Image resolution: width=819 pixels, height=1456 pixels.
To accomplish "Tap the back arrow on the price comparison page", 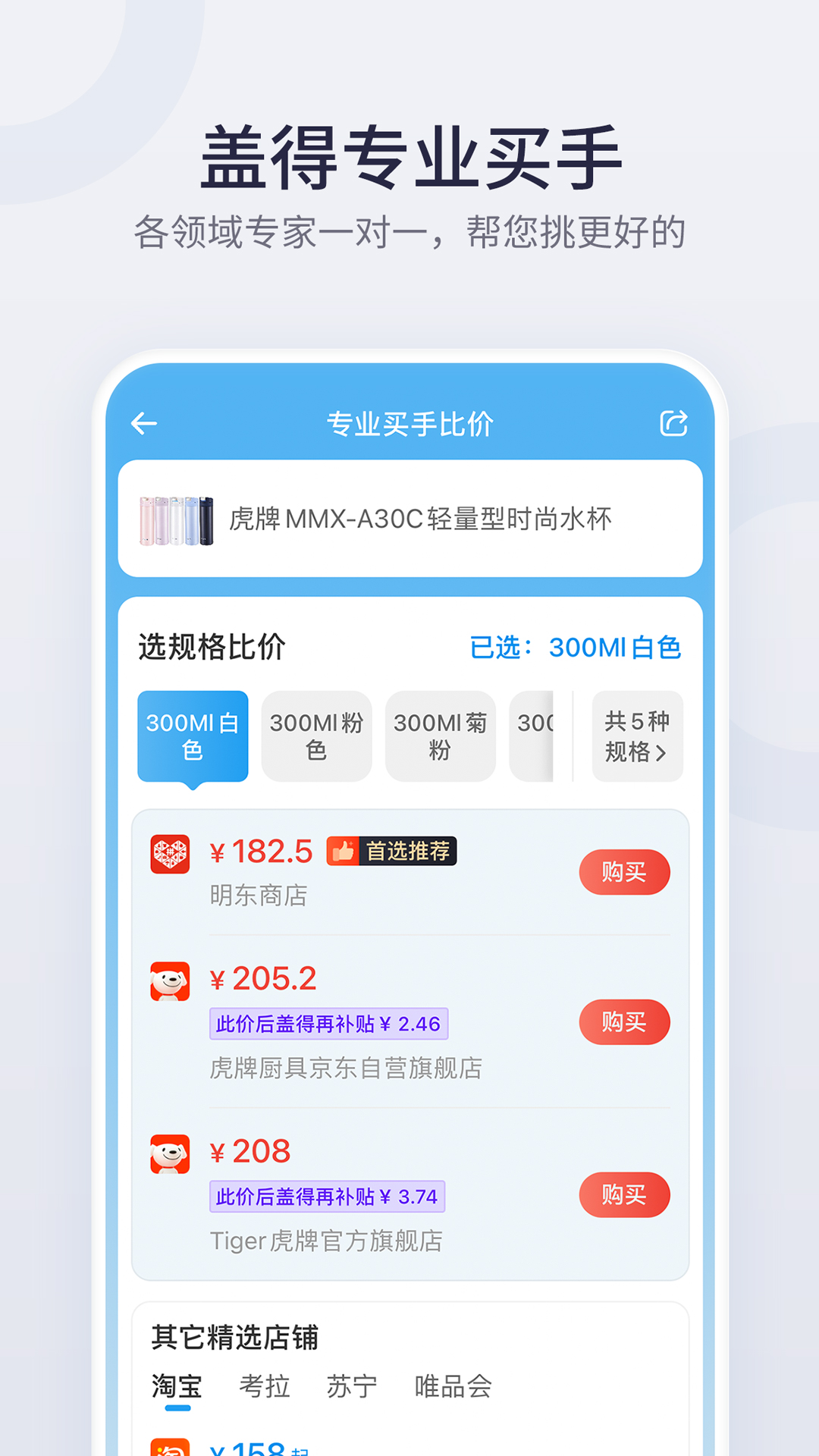I will coord(146,423).
